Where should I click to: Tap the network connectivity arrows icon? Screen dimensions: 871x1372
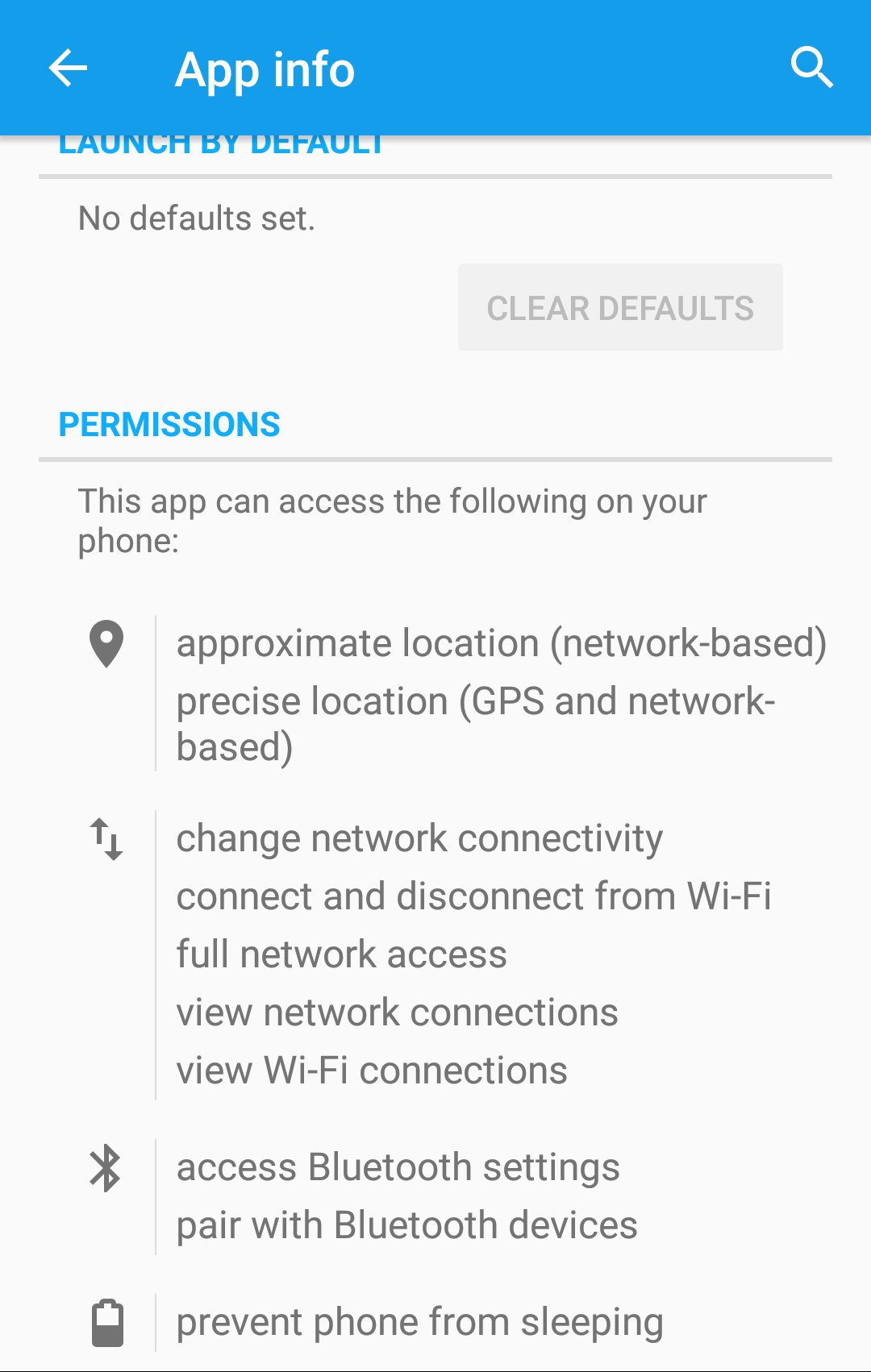click(106, 840)
